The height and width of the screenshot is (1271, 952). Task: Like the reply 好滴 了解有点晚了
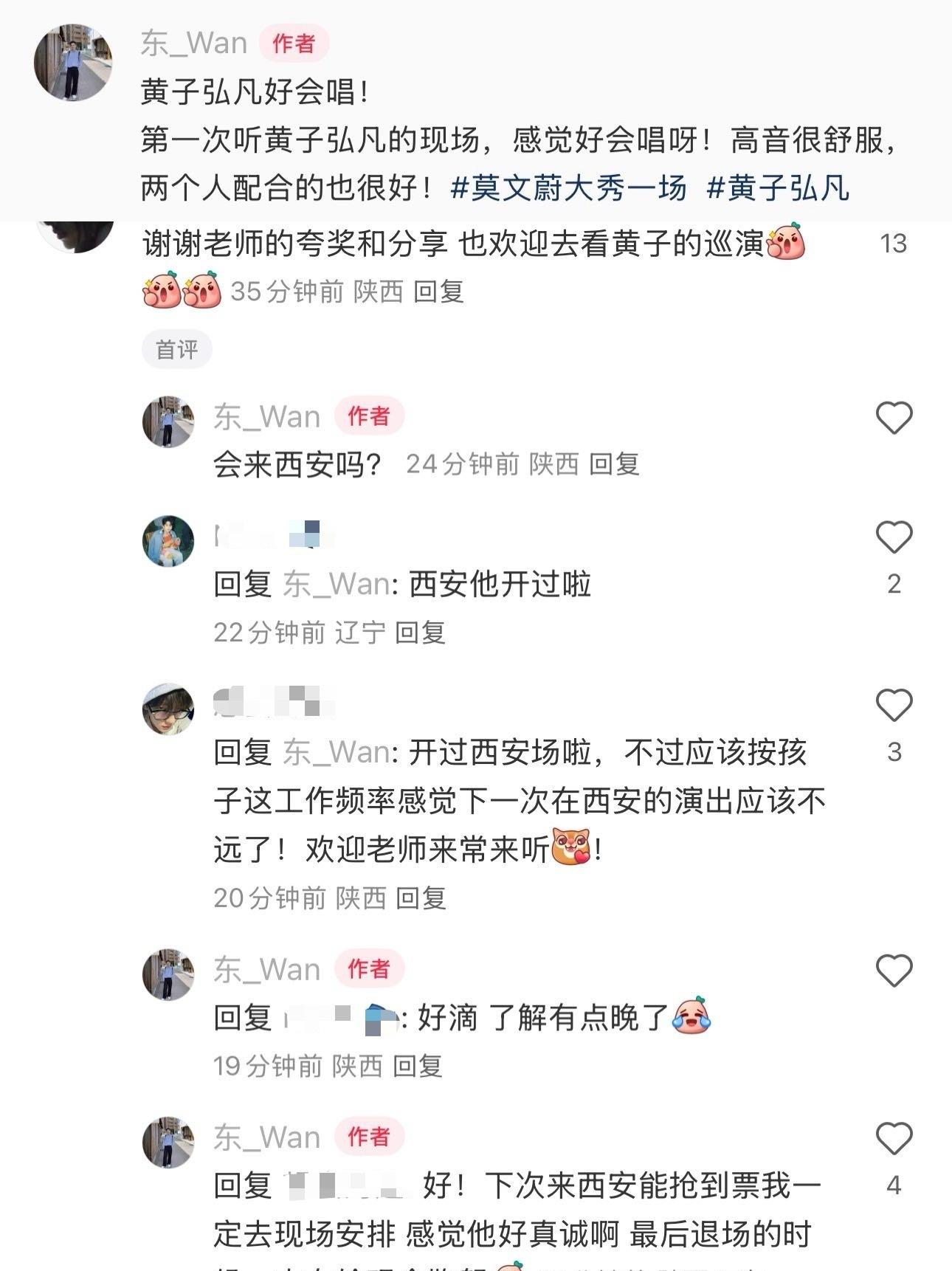coord(894,970)
